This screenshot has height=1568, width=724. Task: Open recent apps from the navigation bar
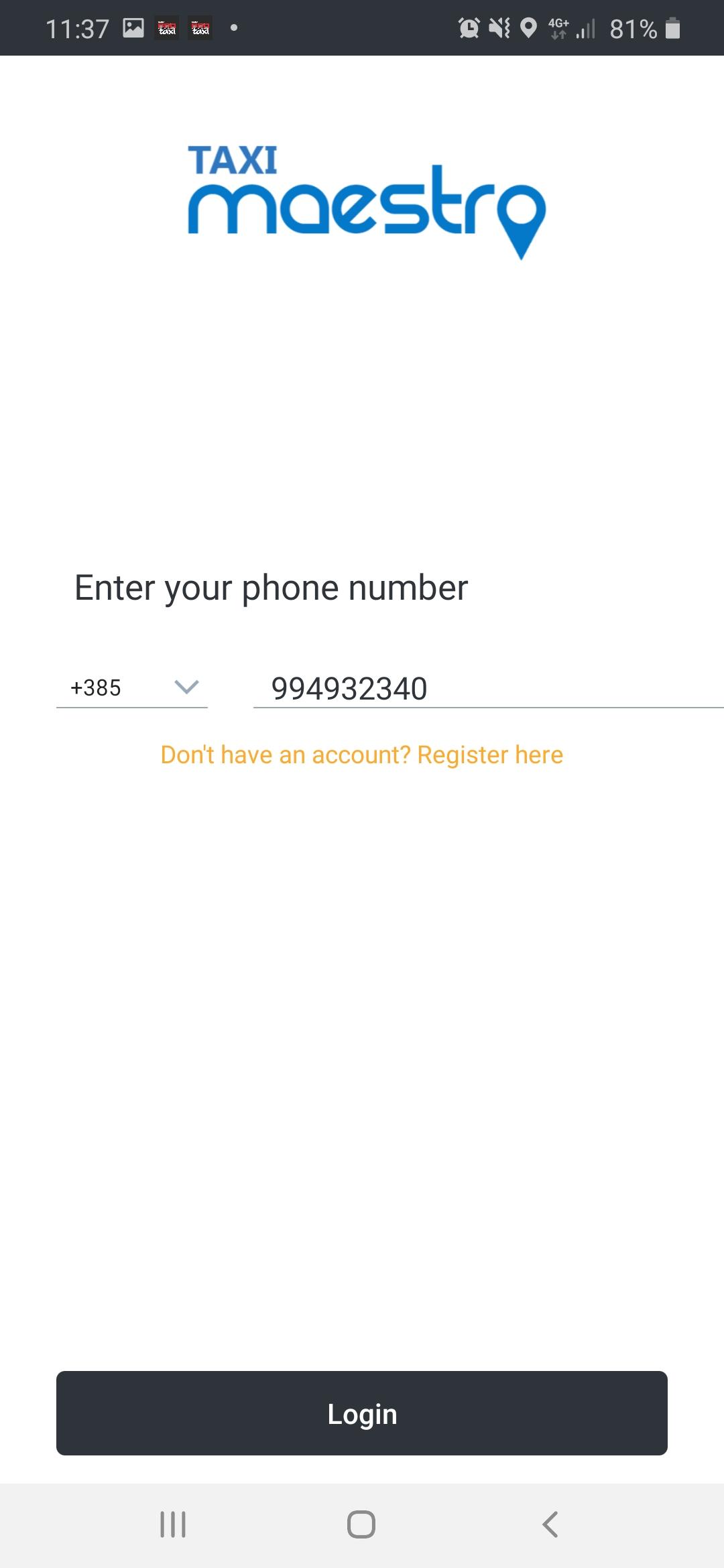tap(173, 1524)
